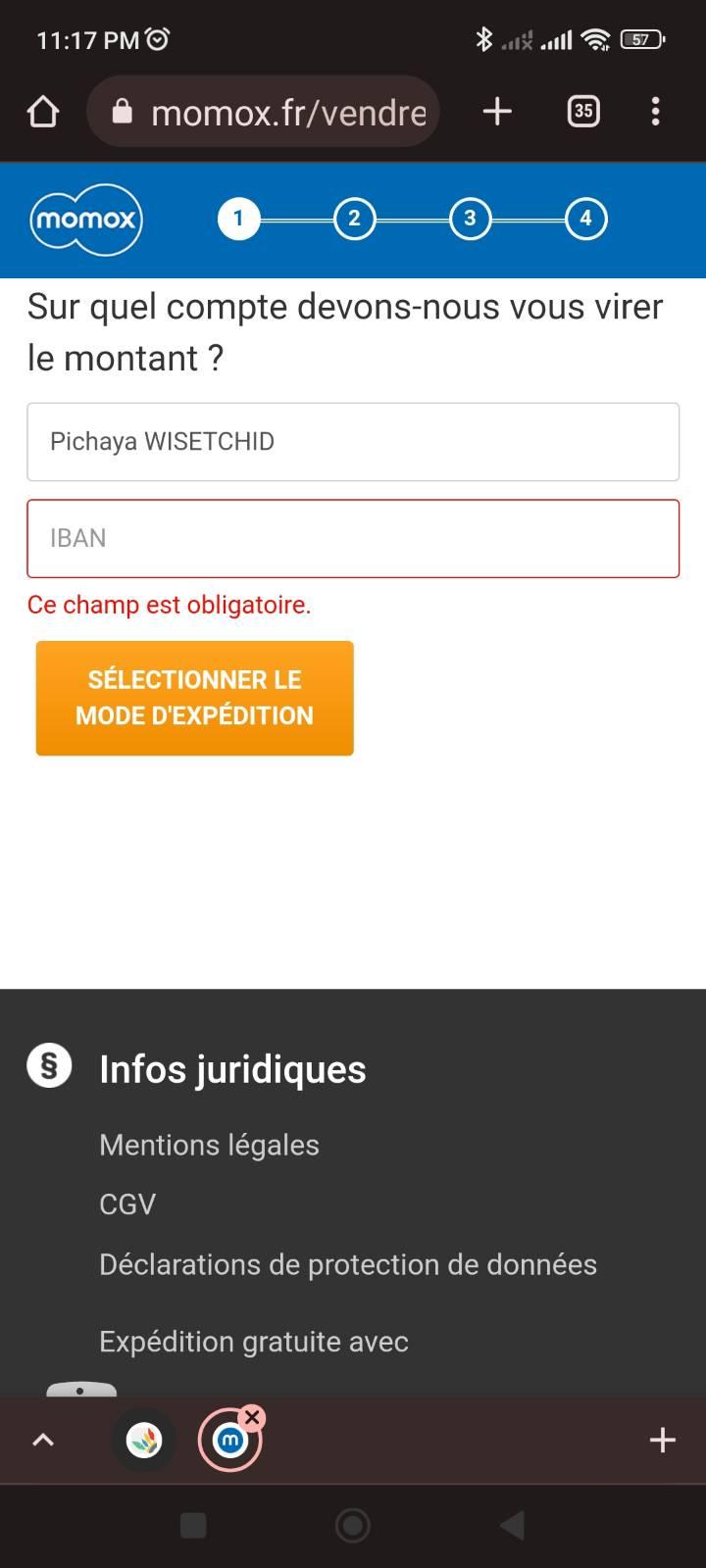
Task: Tap the browser home icon
Action: 42,112
